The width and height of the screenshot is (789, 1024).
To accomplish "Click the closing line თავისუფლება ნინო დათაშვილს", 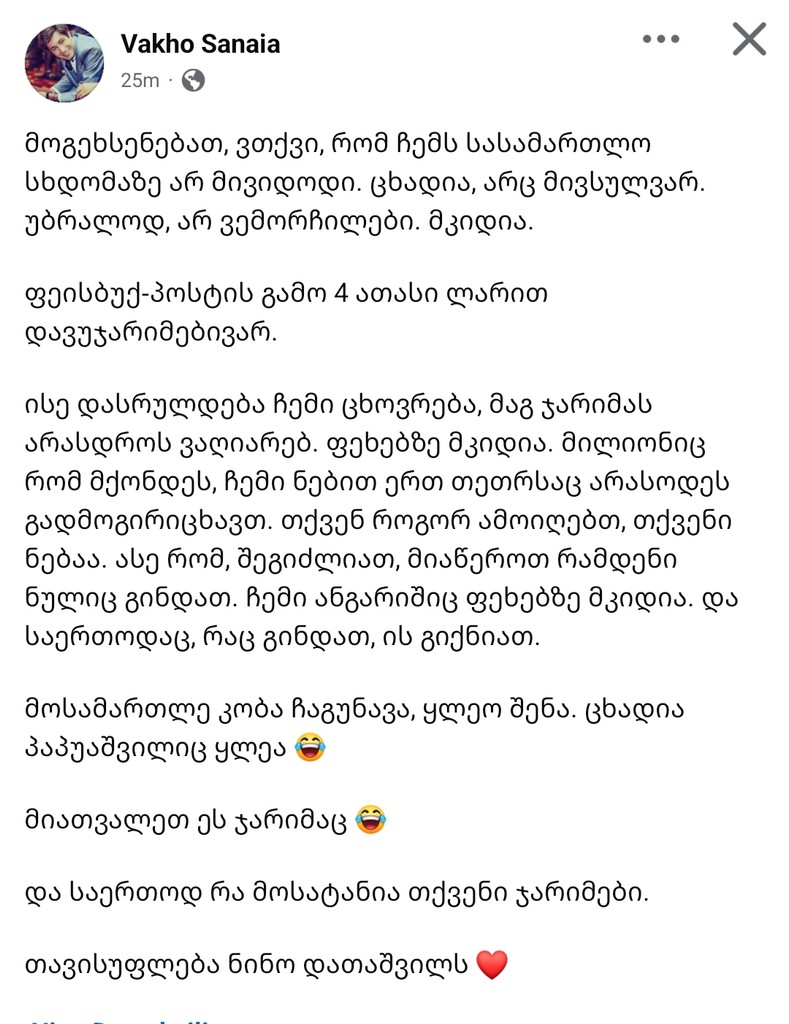I will coord(260,964).
